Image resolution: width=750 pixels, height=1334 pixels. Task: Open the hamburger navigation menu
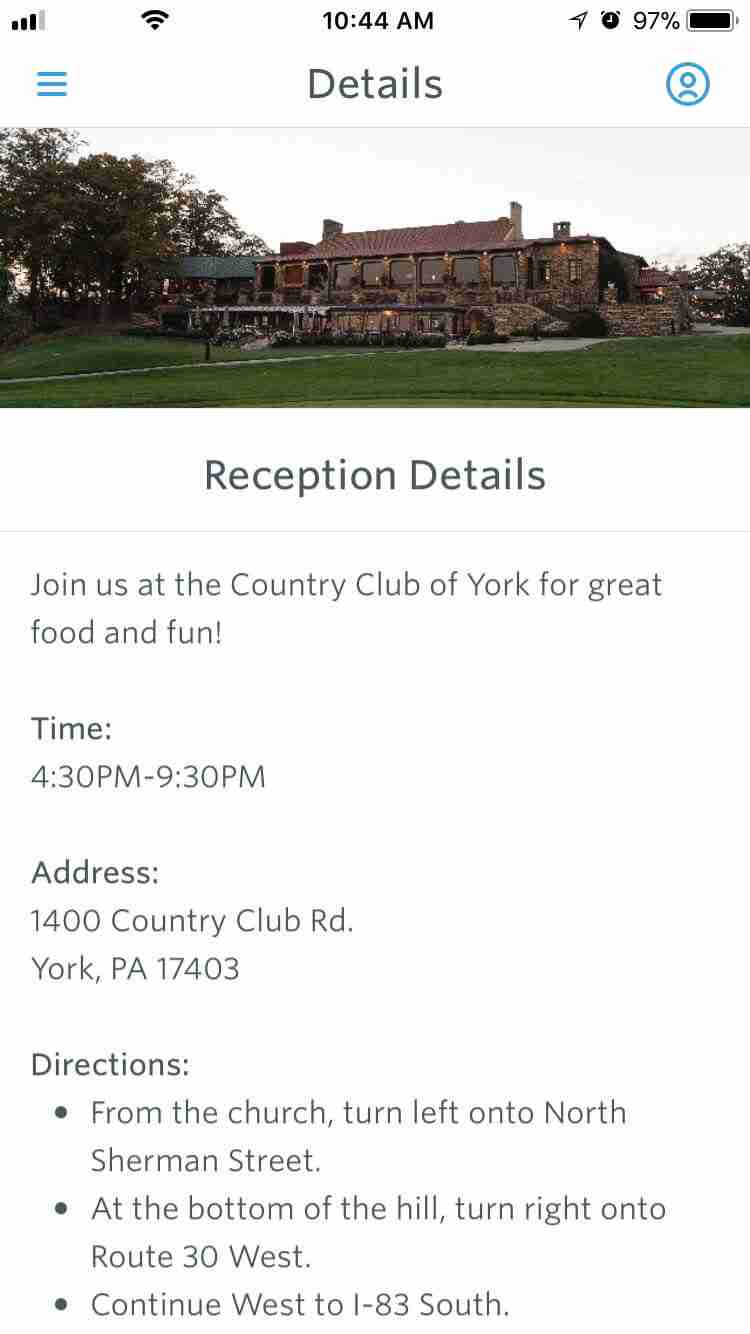pos(52,85)
